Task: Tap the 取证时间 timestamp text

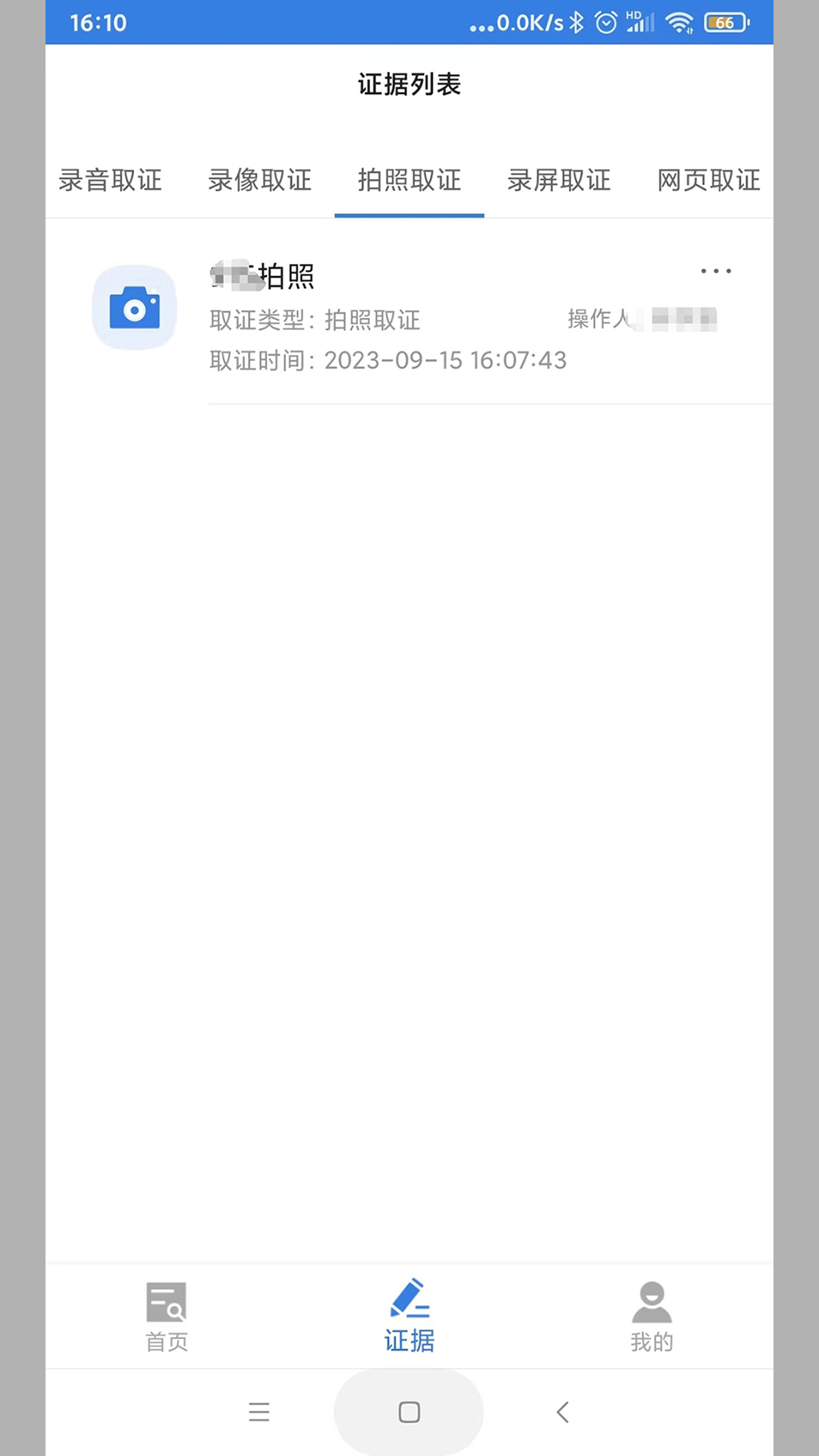Action: pos(388,360)
